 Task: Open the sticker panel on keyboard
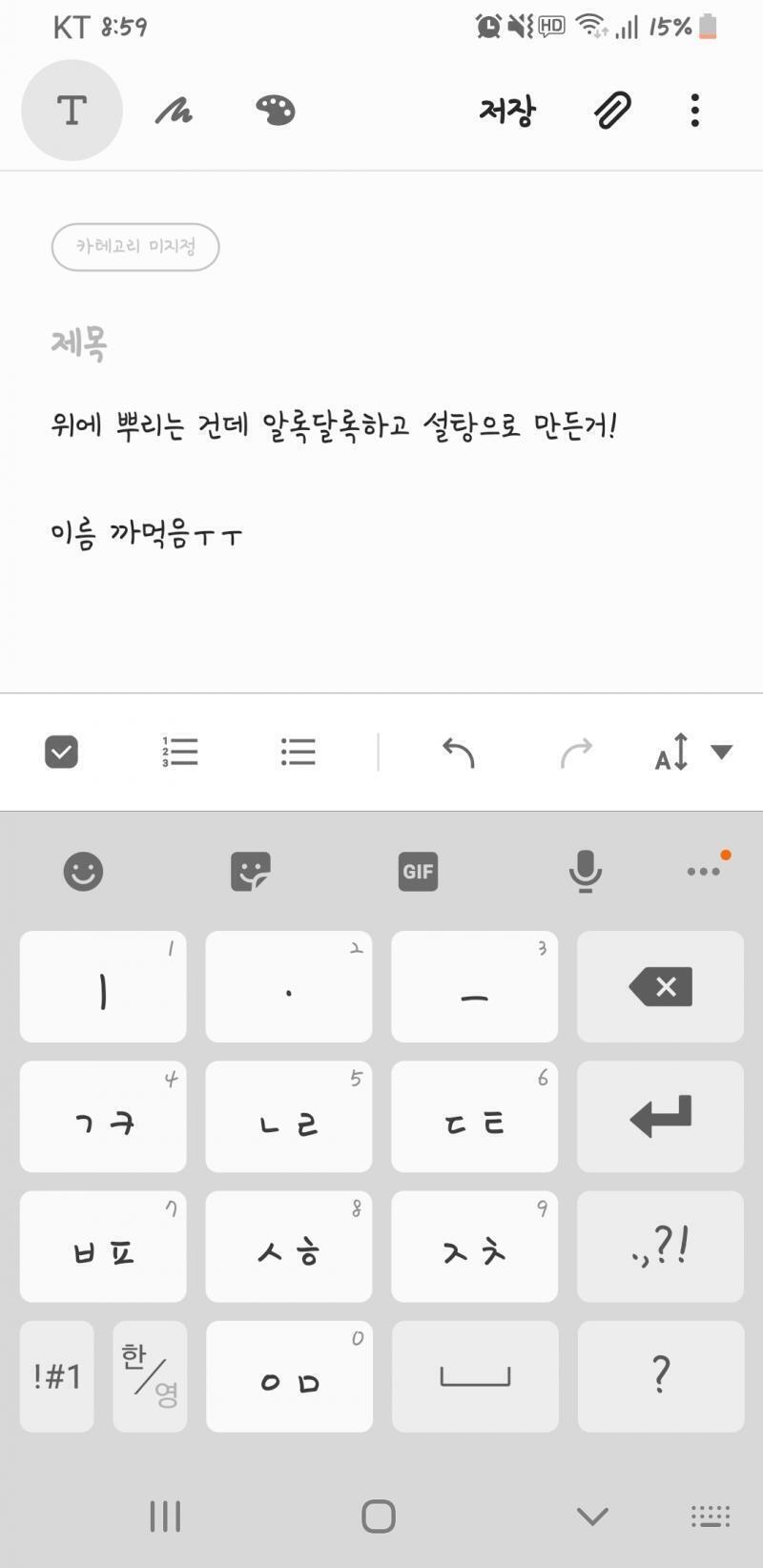(251, 871)
